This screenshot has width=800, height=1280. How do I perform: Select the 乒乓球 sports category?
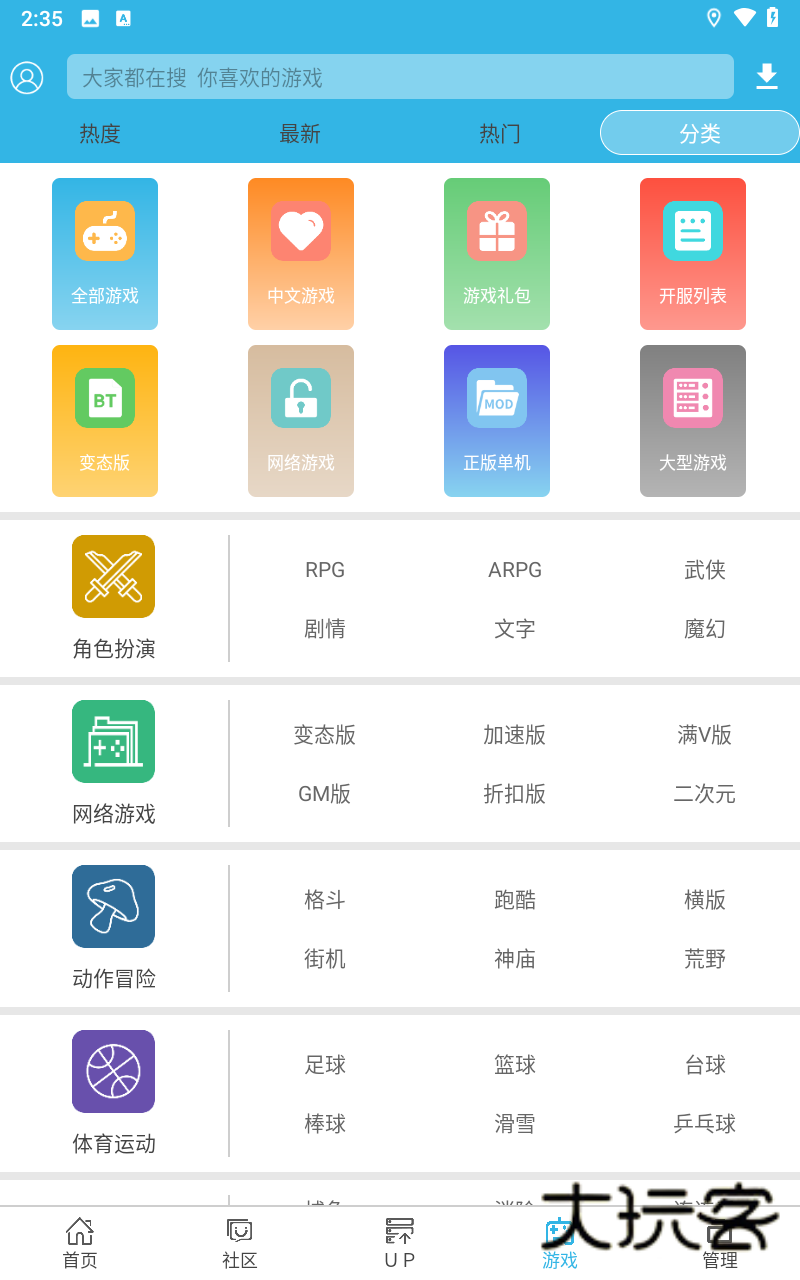click(705, 1123)
